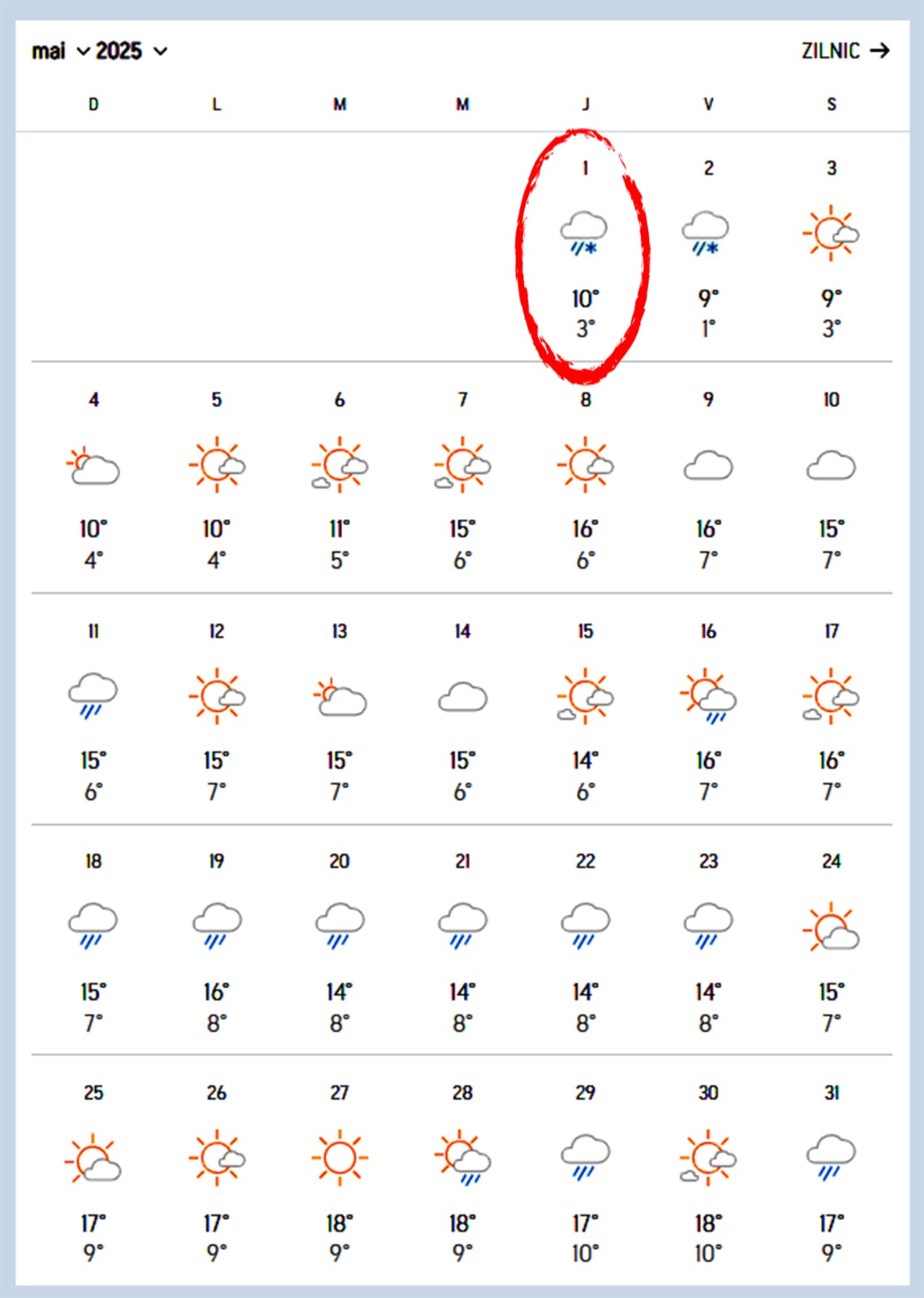The height and width of the screenshot is (1298, 924).
Task: Open day 16 weather details
Action: (x=708, y=710)
